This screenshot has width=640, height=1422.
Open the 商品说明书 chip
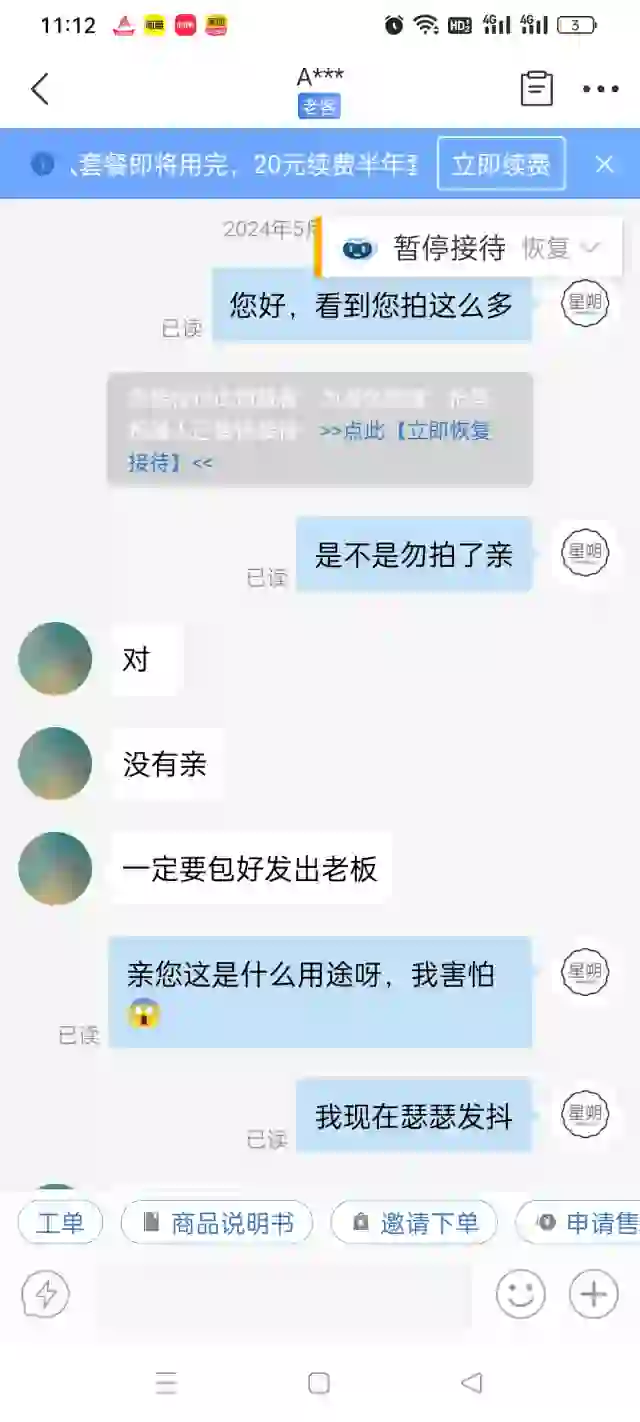coord(217,1222)
